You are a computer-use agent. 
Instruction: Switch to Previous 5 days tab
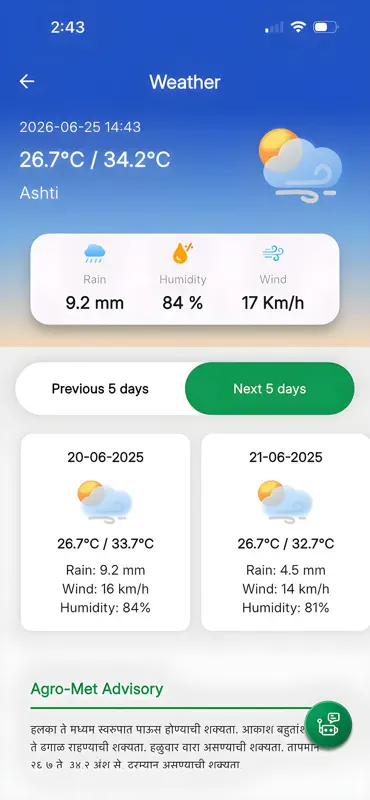[x=101, y=389]
